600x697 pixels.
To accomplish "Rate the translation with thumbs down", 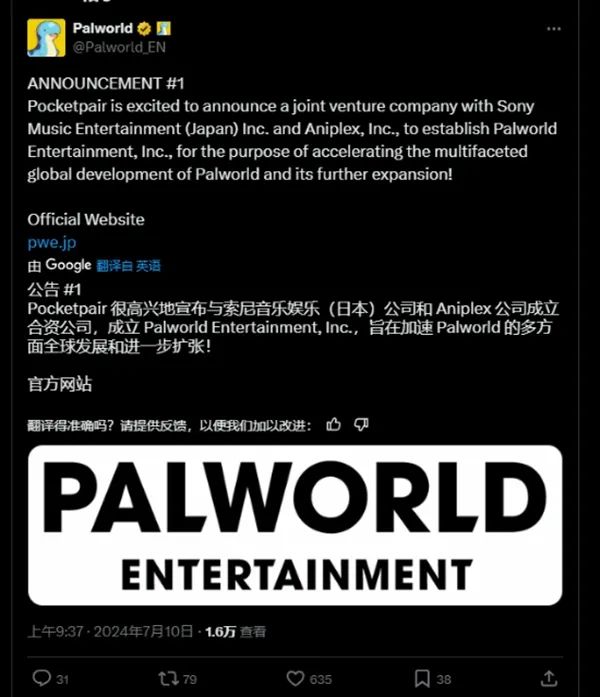I will [x=361, y=425].
